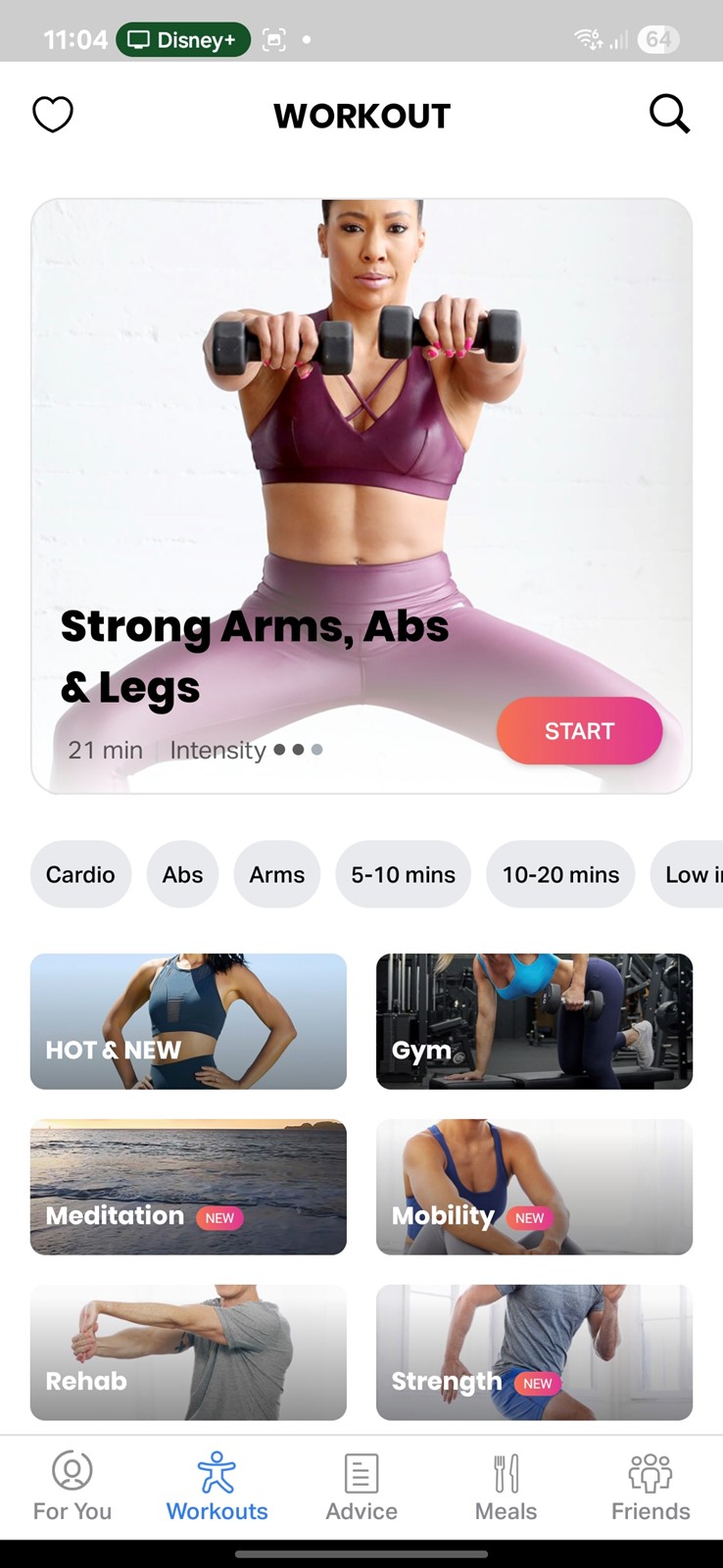Select the Abs filter chip
Viewport: 723px width, 1568px height.
[x=182, y=874]
